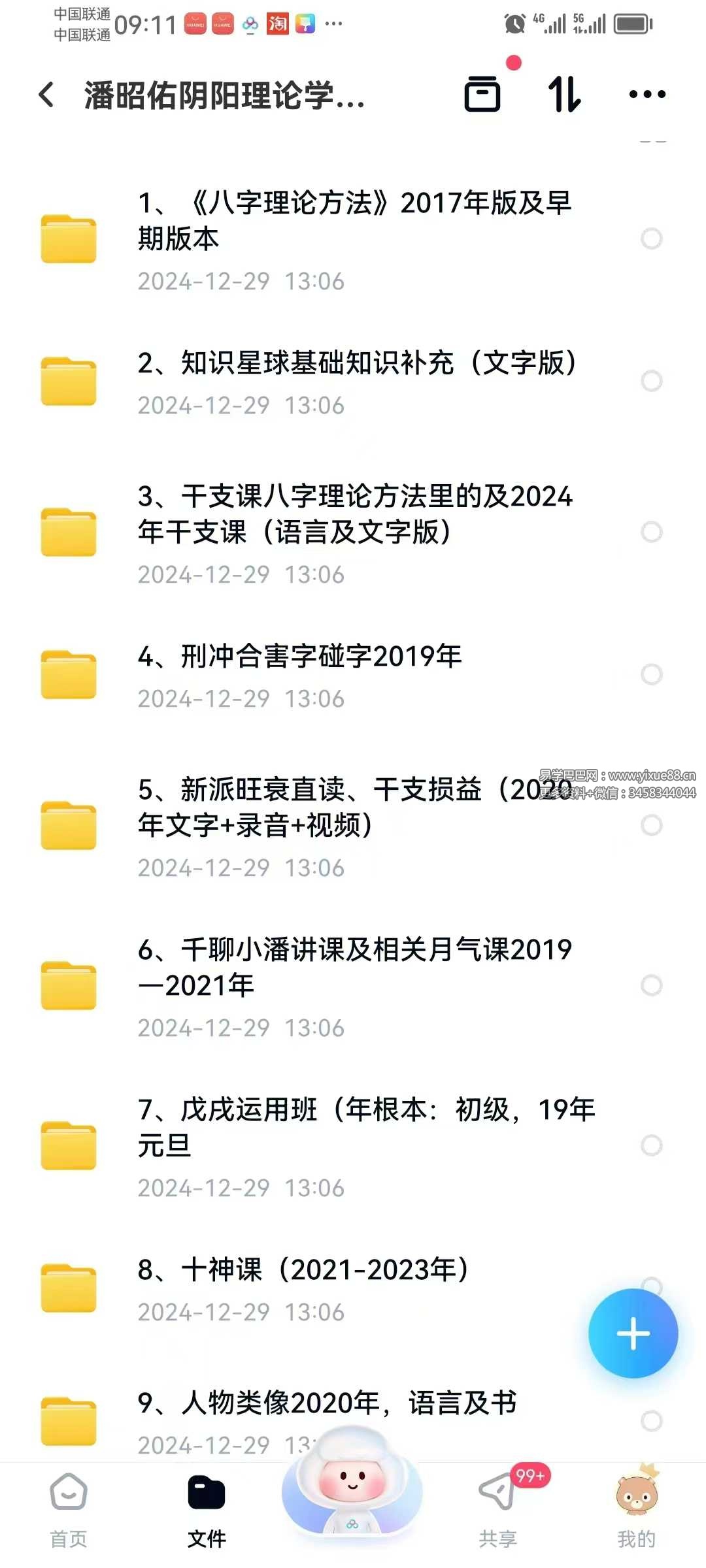The width and height of the screenshot is (706, 1568).
Task: Open the transfer list icon
Action: (482, 94)
